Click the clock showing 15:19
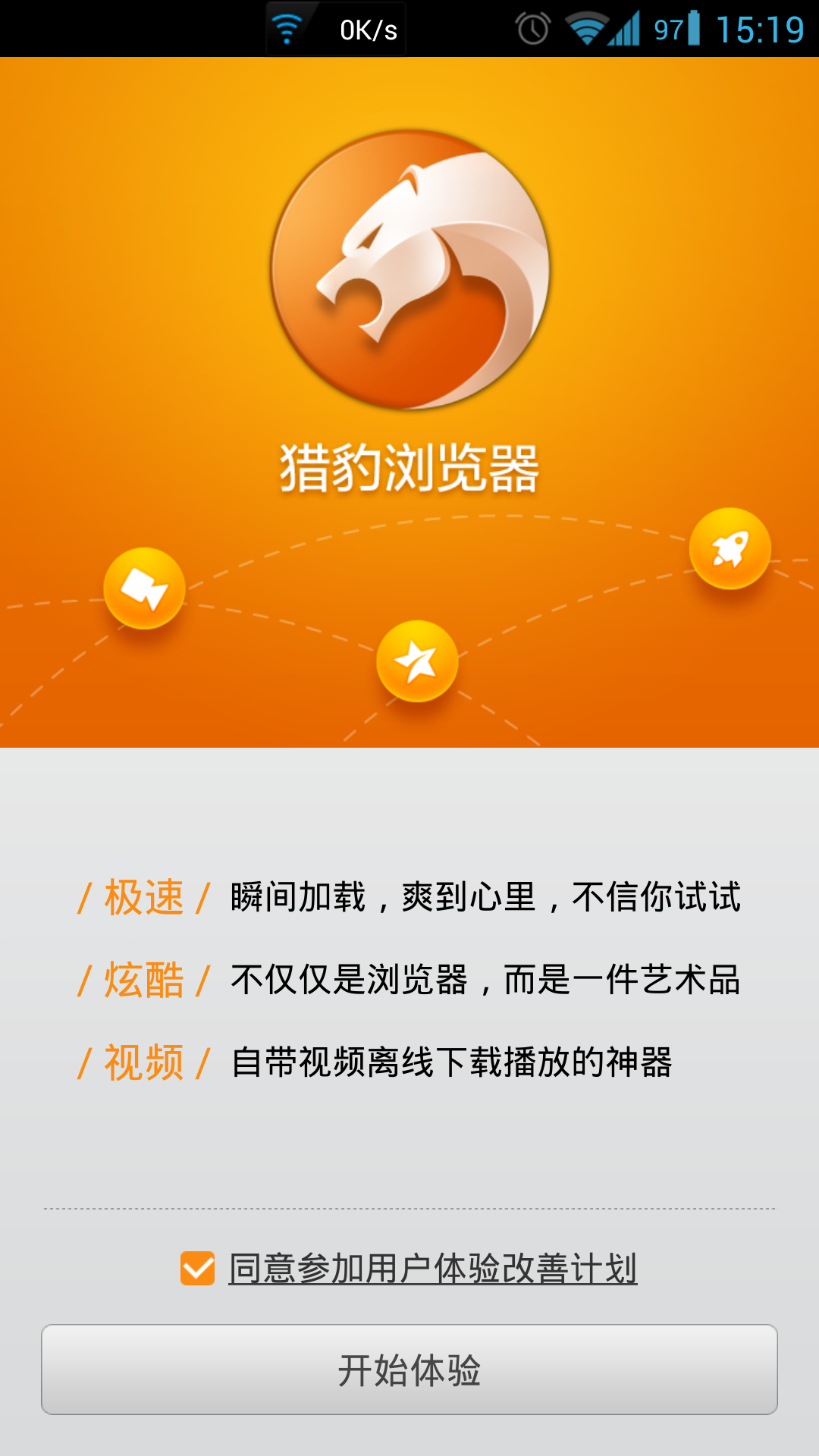Image resolution: width=819 pixels, height=1456 pixels. (758, 28)
